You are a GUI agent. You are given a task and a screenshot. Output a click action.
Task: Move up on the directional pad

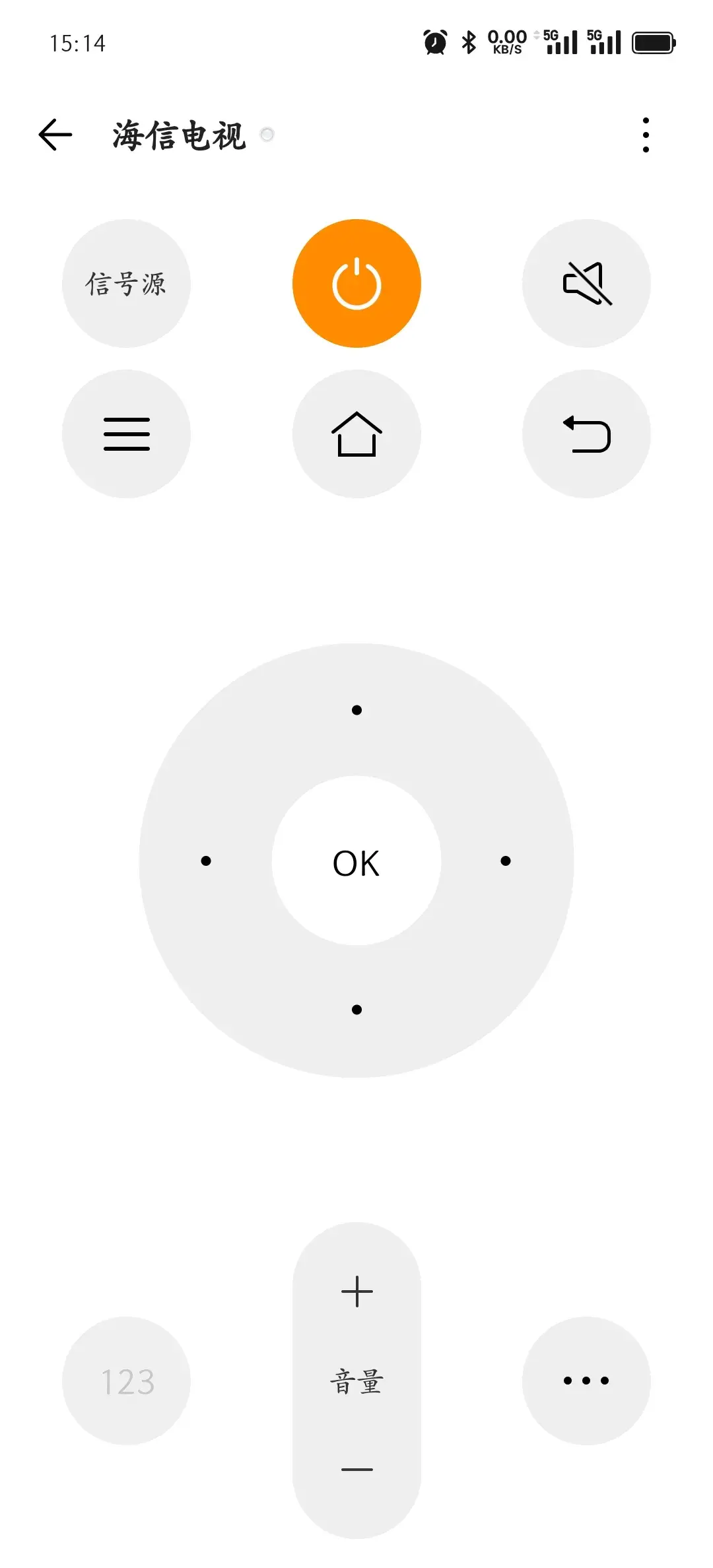[356, 710]
